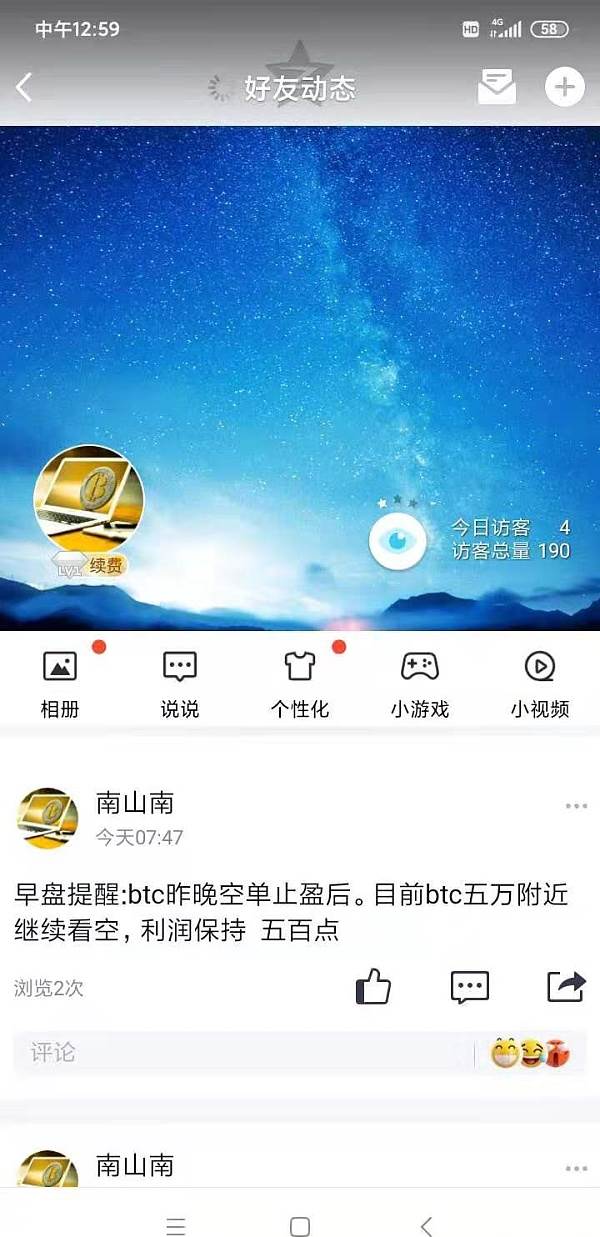Open the large profile avatar
600x1237 pixels.
coord(89,500)
